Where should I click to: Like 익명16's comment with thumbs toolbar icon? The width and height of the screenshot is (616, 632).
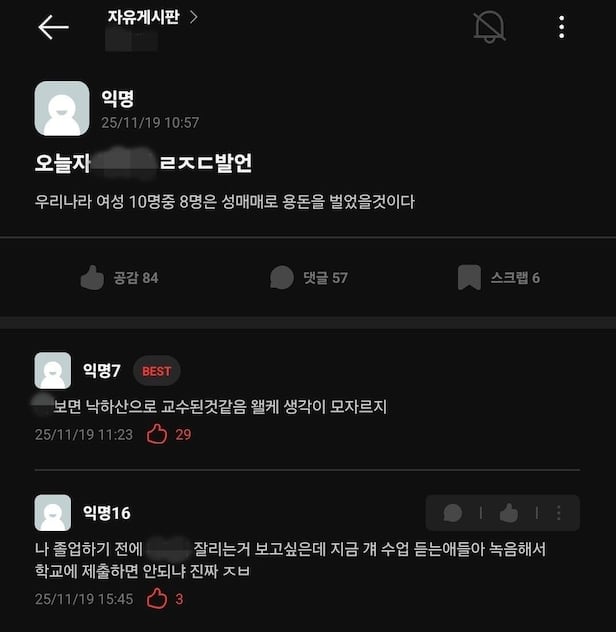click(509, 513)
